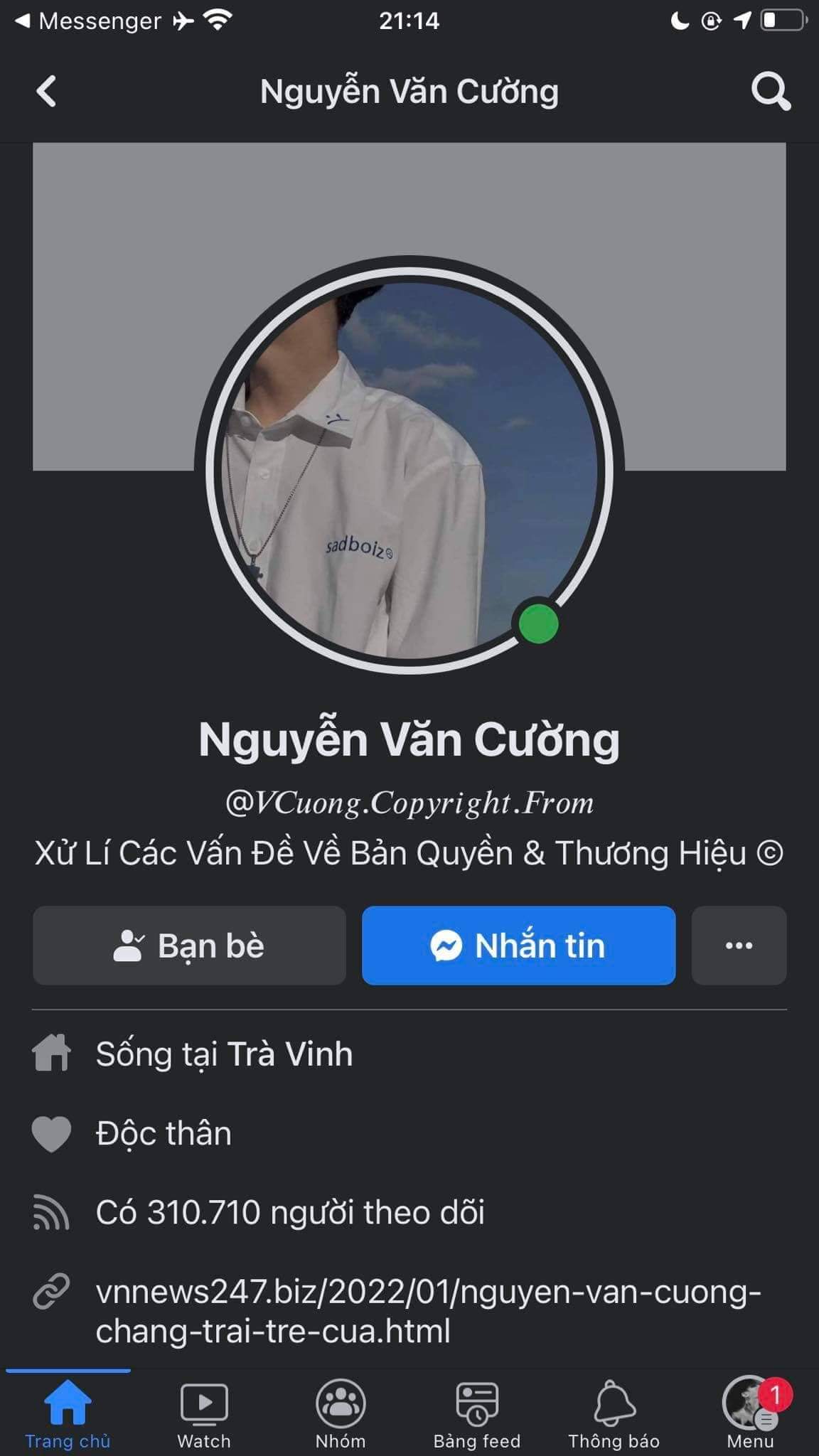Go to the Nhóm groups tab
Viewport: 819px width, 1456px height.
tap(341, 1413)
